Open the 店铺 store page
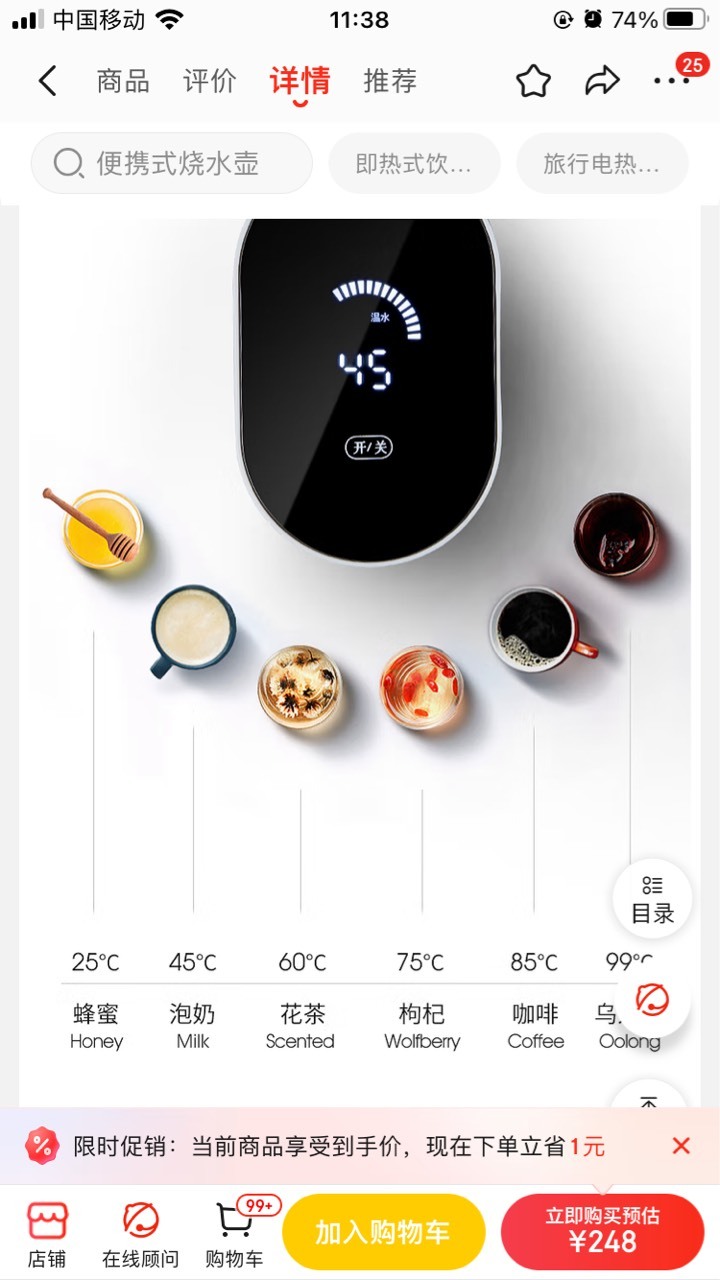This screenshot has height=1280, width=720. coord(46,1236)
